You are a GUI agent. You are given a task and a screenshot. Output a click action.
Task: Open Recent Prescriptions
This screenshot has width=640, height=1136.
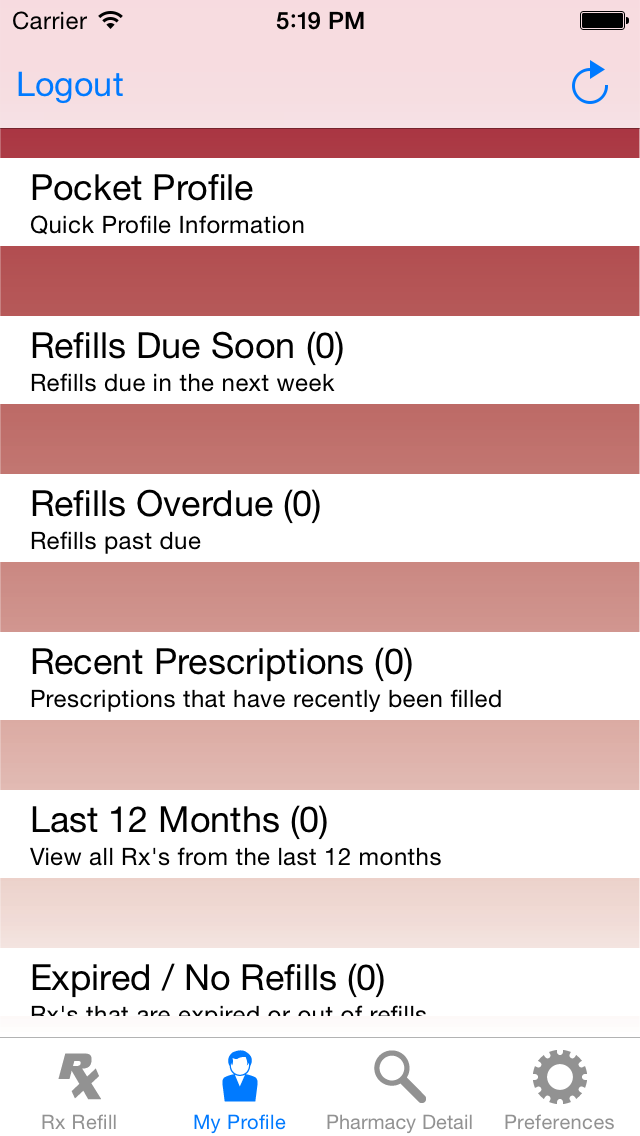pos(320,676)
